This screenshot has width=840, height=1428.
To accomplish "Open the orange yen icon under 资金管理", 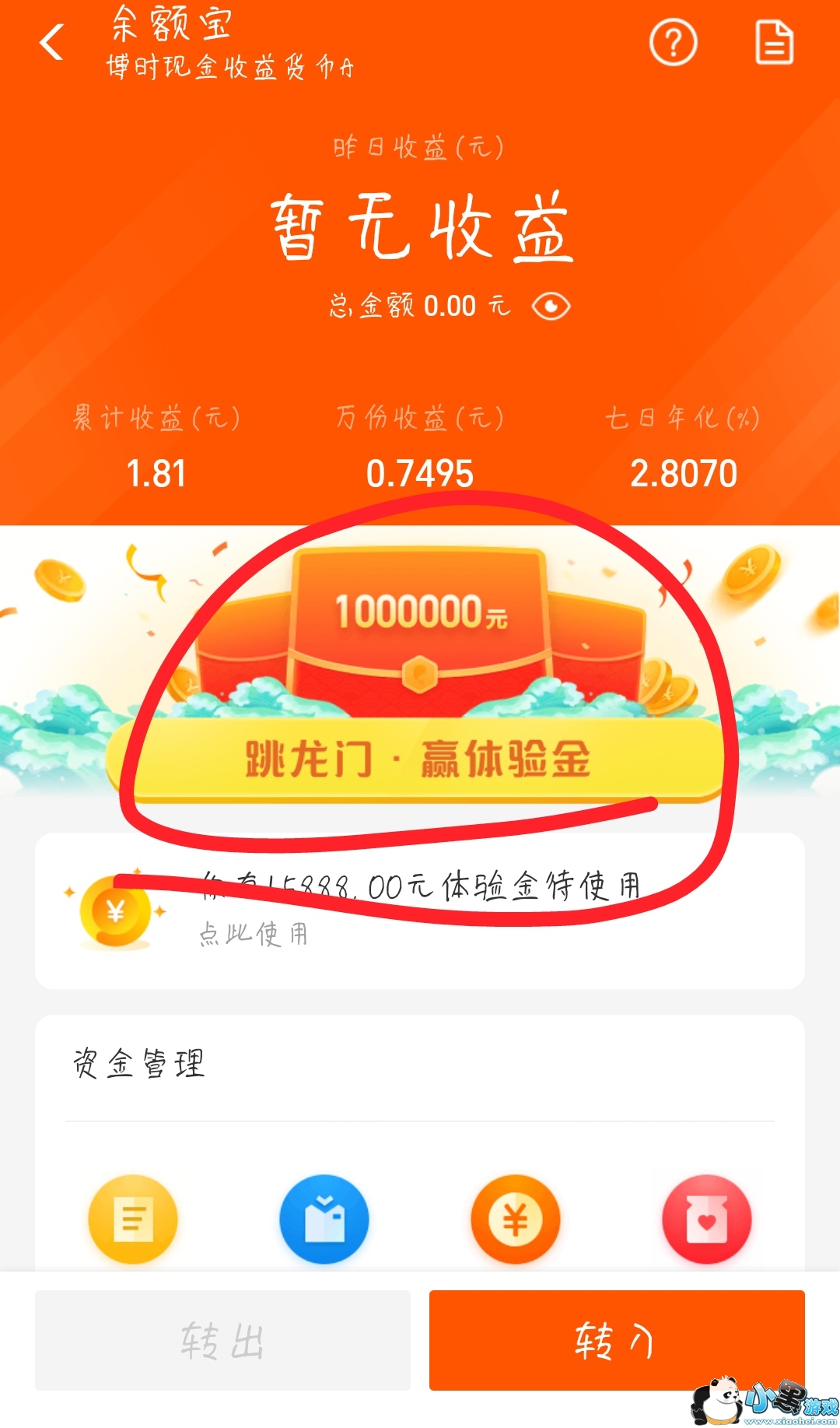I will [516, 1219].
